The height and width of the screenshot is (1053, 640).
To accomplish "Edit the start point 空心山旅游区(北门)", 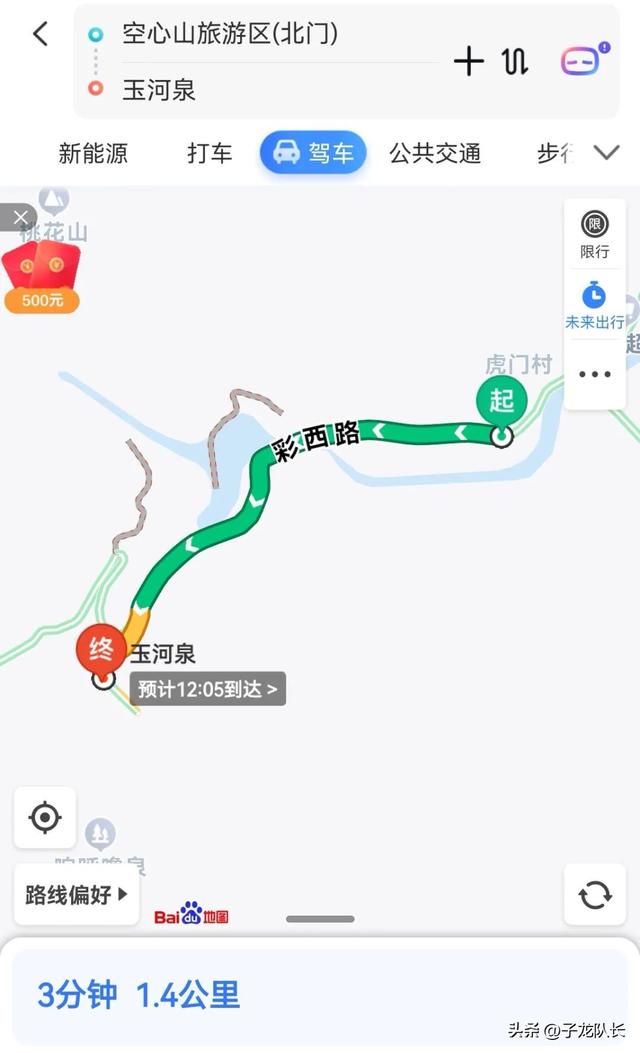I will (x=230, y=34).
